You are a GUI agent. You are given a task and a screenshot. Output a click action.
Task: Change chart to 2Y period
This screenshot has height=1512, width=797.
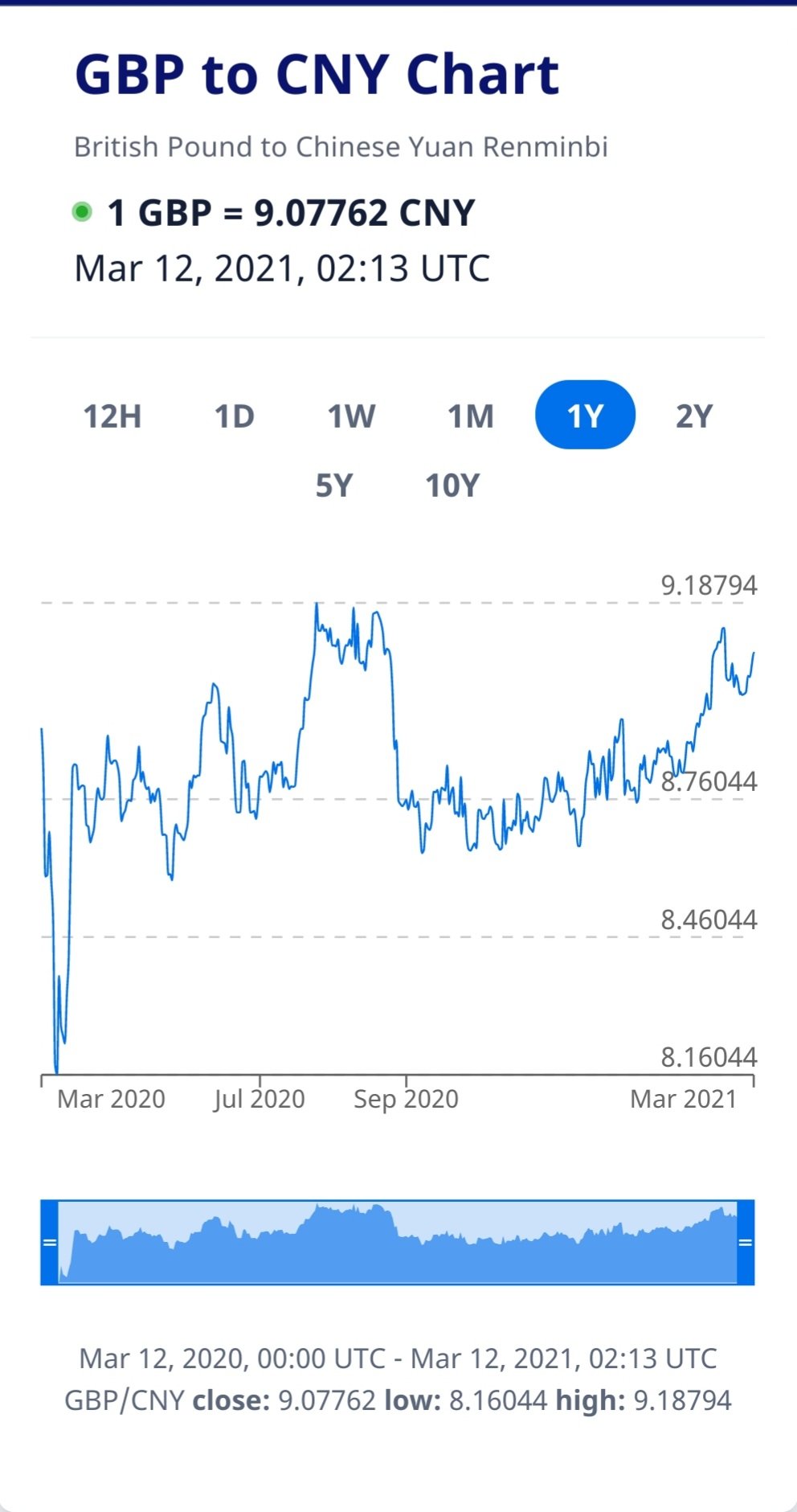coord(694,416)
